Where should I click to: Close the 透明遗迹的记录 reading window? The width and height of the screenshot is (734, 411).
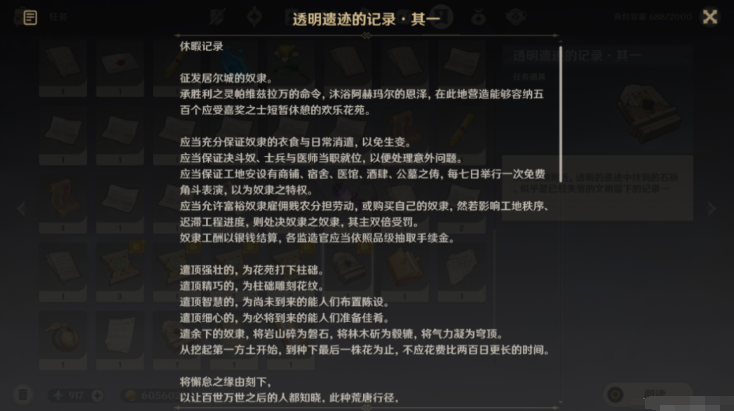click(709, 17)
